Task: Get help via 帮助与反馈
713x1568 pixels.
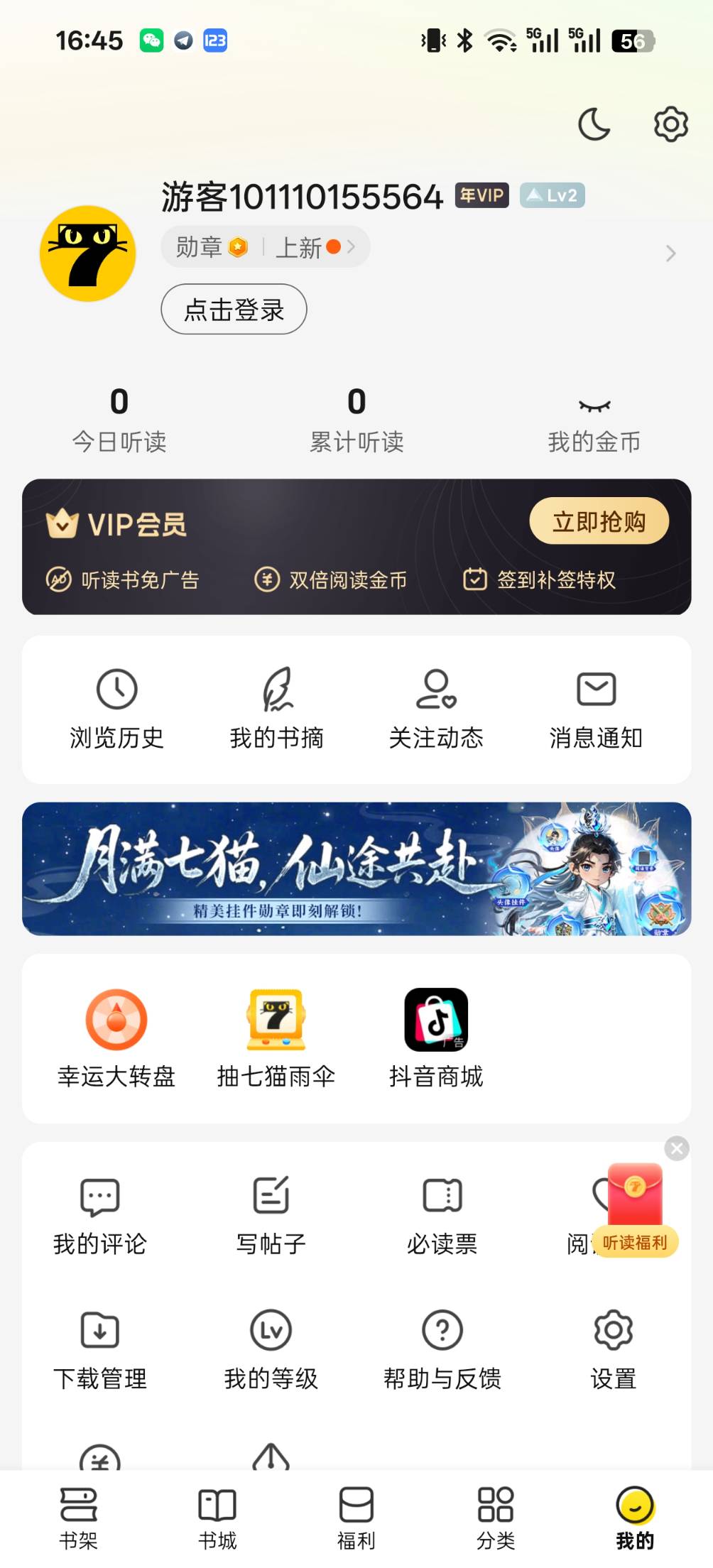Action: tap(442, 1350)
